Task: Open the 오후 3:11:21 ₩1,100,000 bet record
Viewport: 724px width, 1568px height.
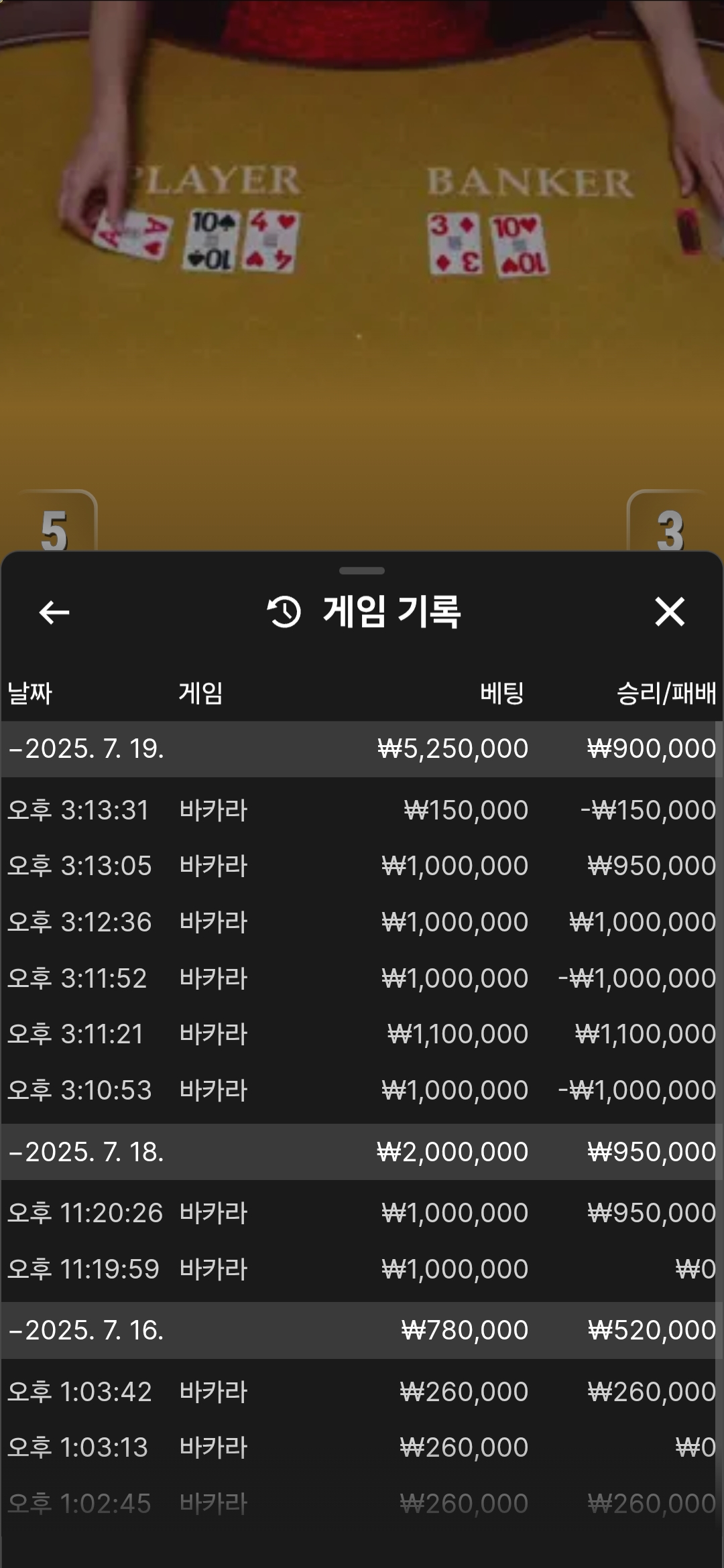Action: pos(362,1034)
